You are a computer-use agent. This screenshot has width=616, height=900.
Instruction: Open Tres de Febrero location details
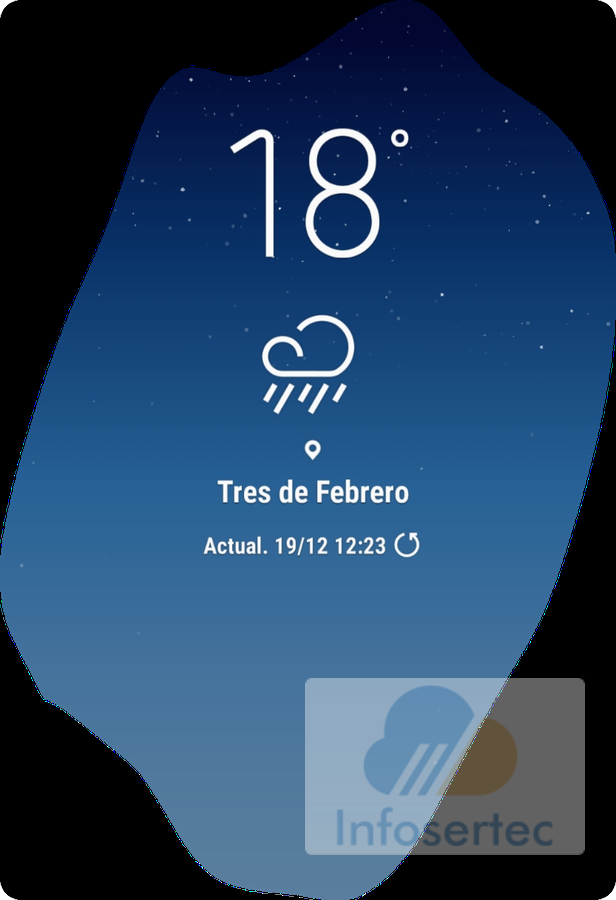click(x=313, y=492)
